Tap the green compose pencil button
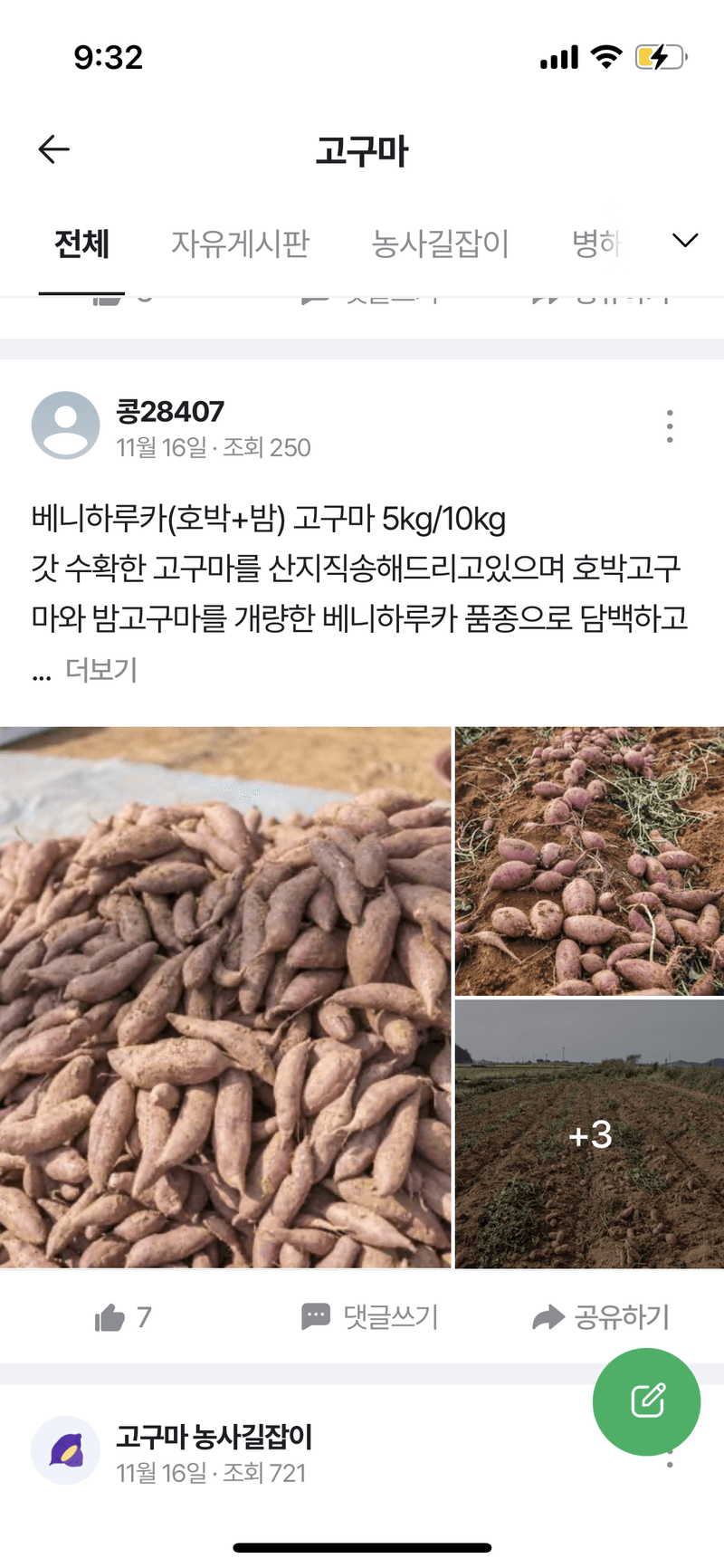The width and height of the screenshot is (724, 1568). [646, 1401]
